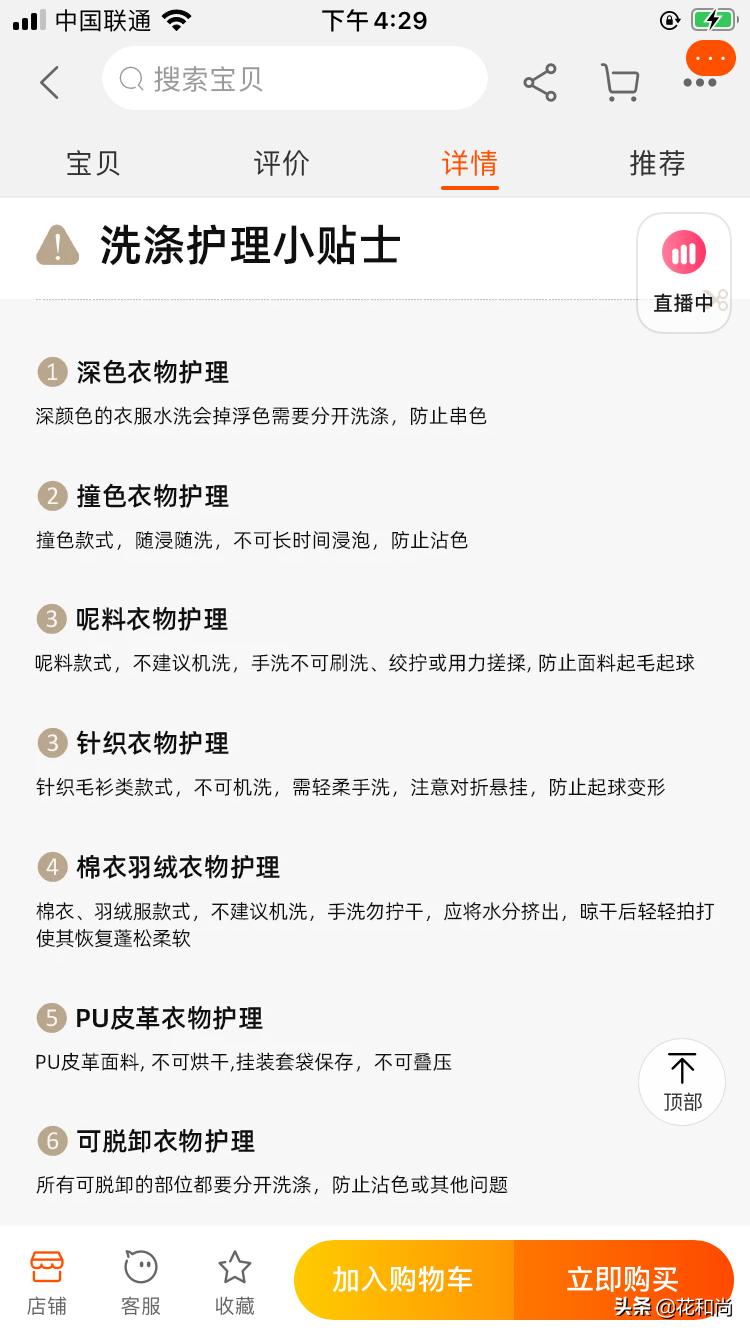Switch to the 评价 reviews tab
750x1334 pixels.
pos(281,163)
